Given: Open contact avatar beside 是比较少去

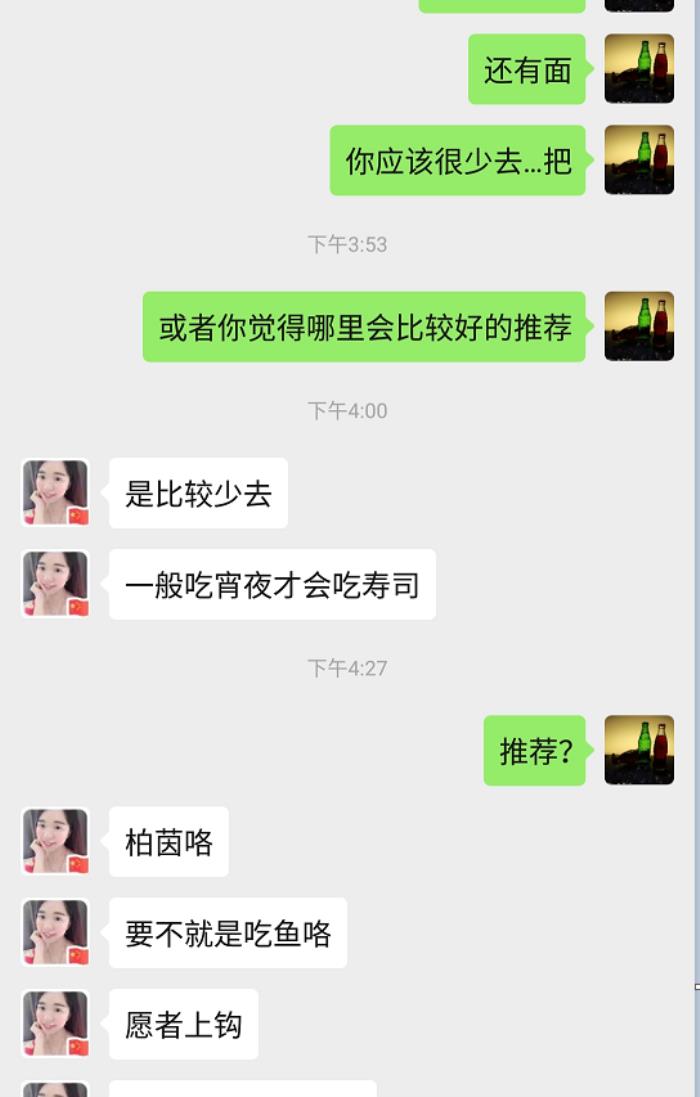Looking at the screenshot, I should coord(56,493).
